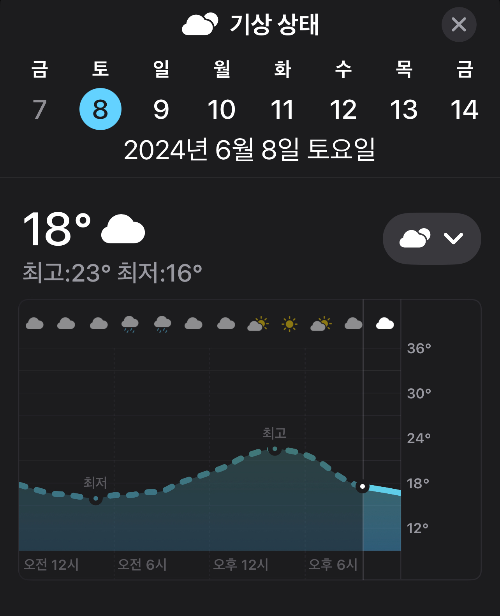Select Friday the 7th
Screen dimensions: 500x616
pyautogui.click(x=40, y=109)
